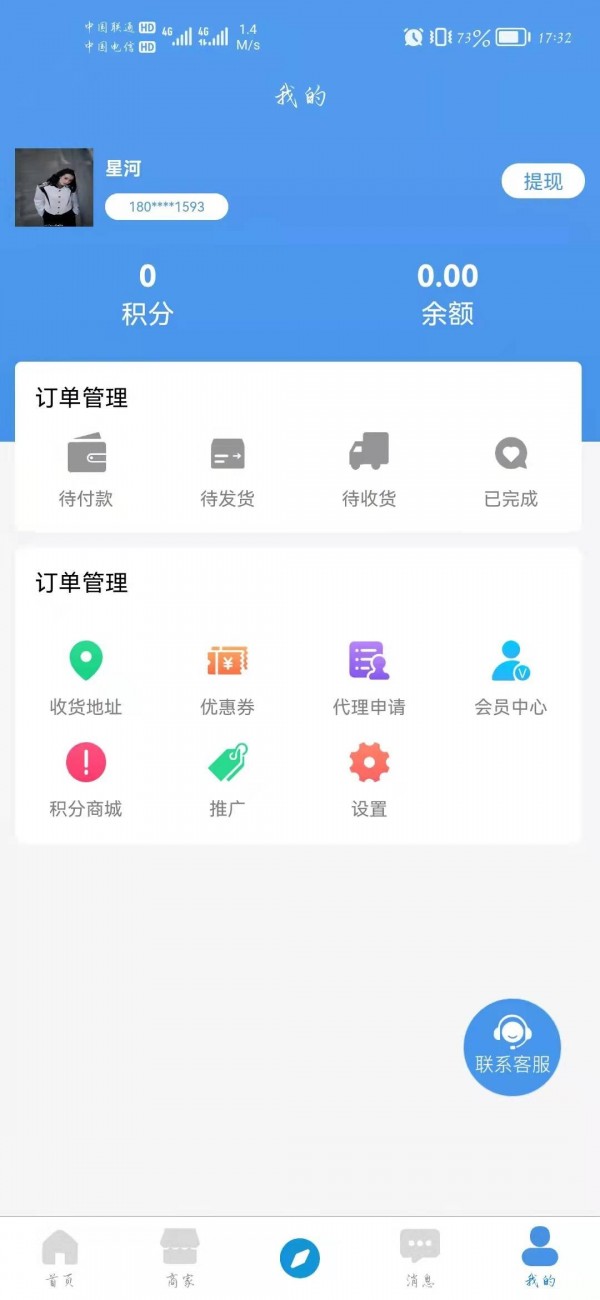Open 设置 settings
The width and height of the screenshot is (600, 1300).
[x=369, y=780]
